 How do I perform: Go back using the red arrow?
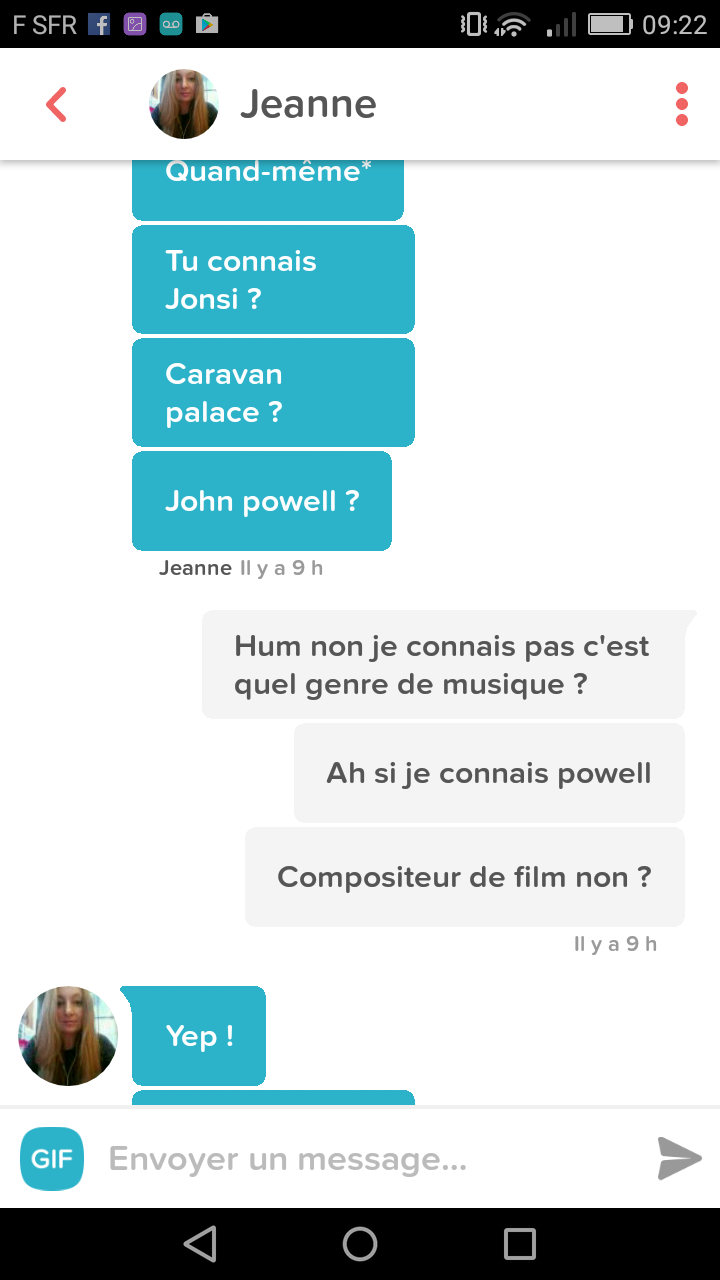point(56,104)
